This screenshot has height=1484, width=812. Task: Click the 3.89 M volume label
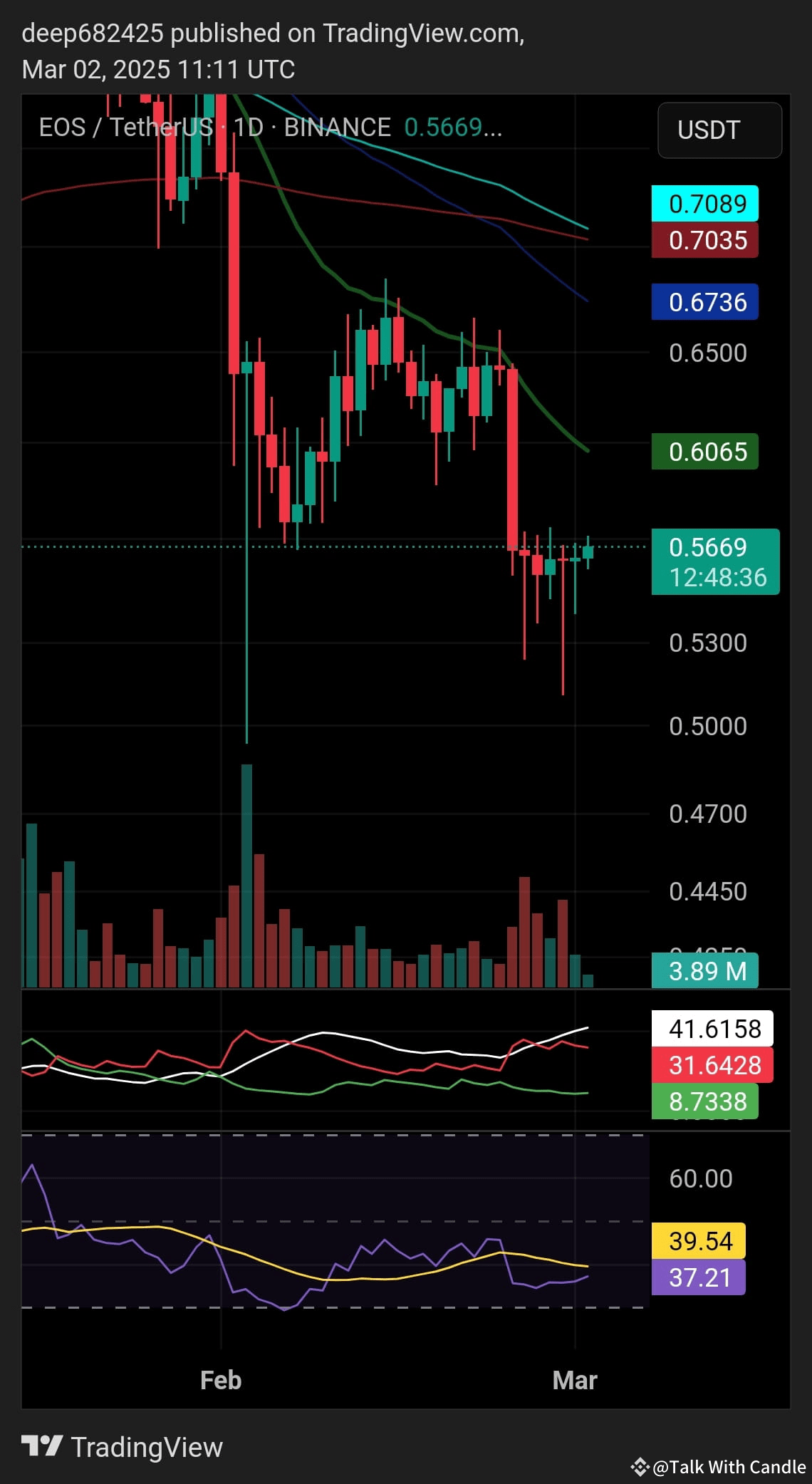pyautogui.click(x=704, y=972)
